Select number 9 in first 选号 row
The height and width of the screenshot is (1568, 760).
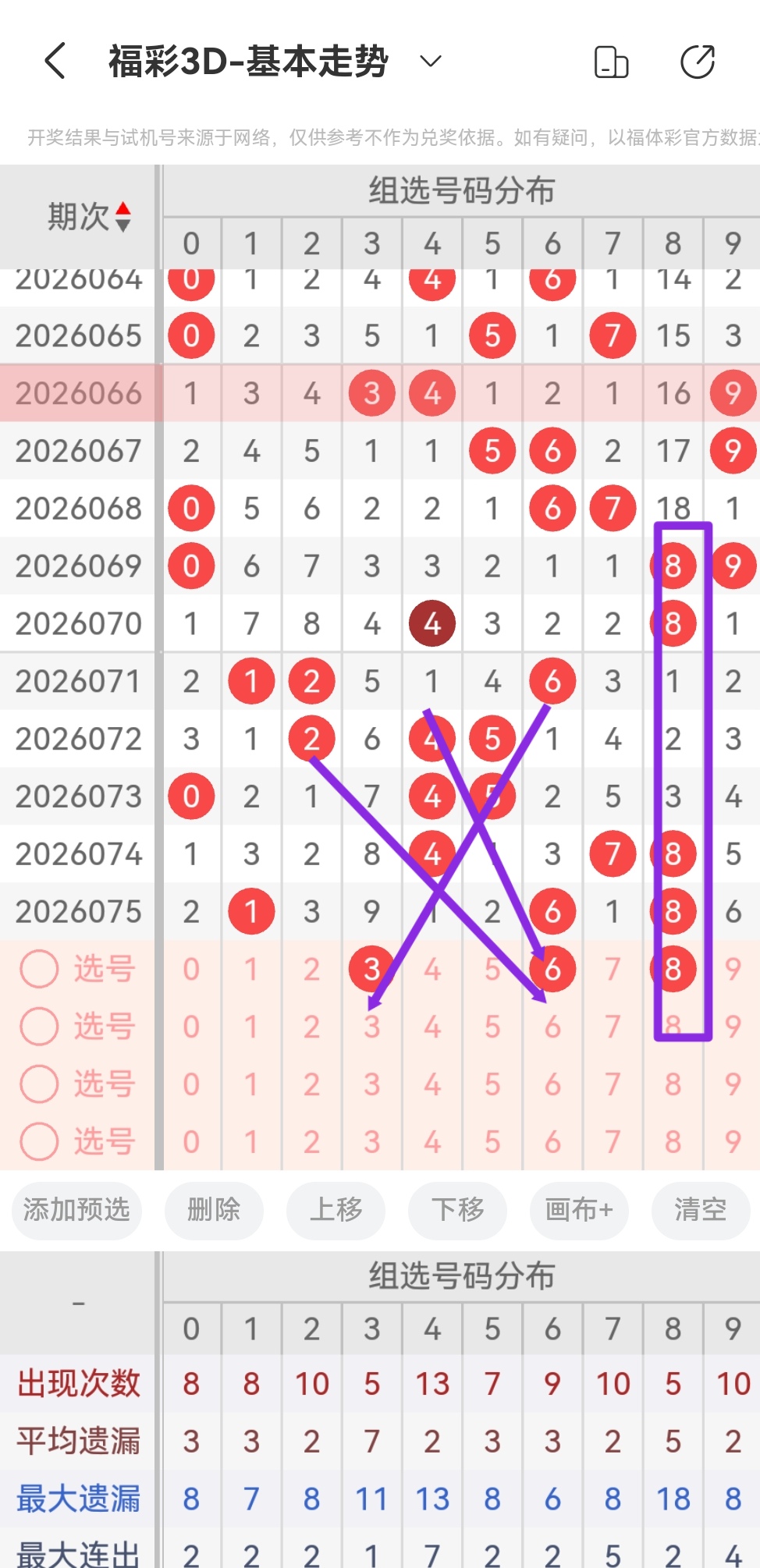point(732,969)
